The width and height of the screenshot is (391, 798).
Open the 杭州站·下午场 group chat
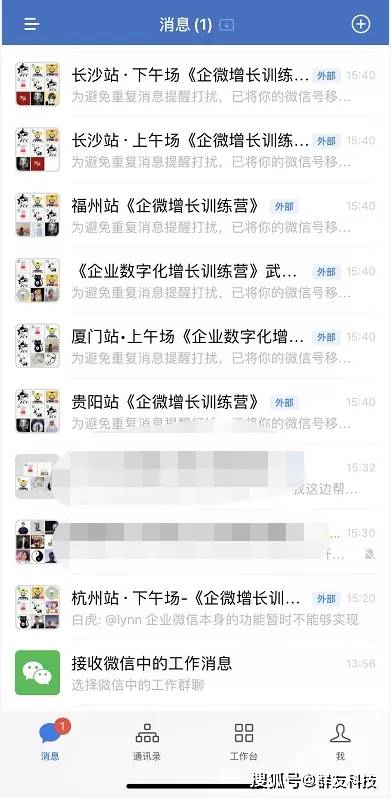point(196,607)
